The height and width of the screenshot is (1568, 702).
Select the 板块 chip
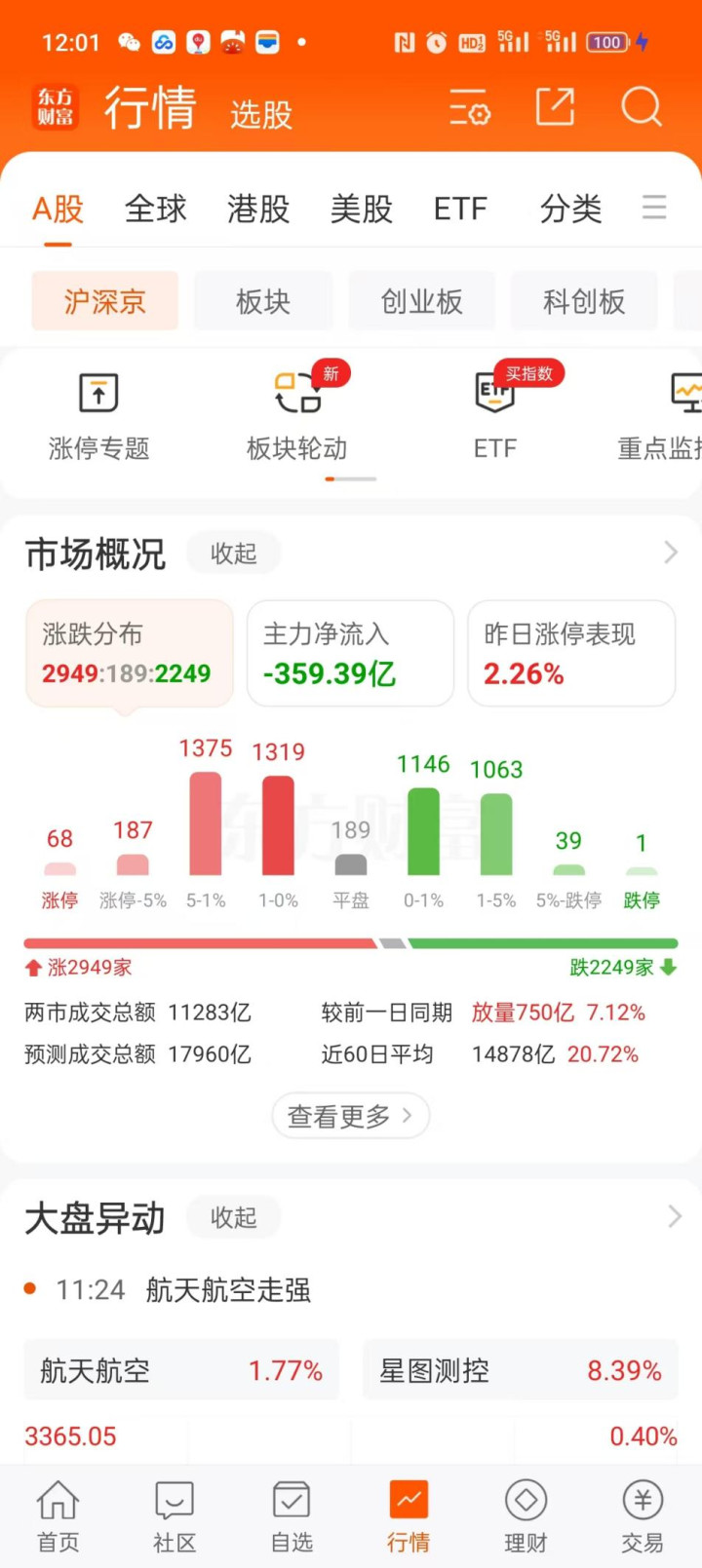point(263,301)
